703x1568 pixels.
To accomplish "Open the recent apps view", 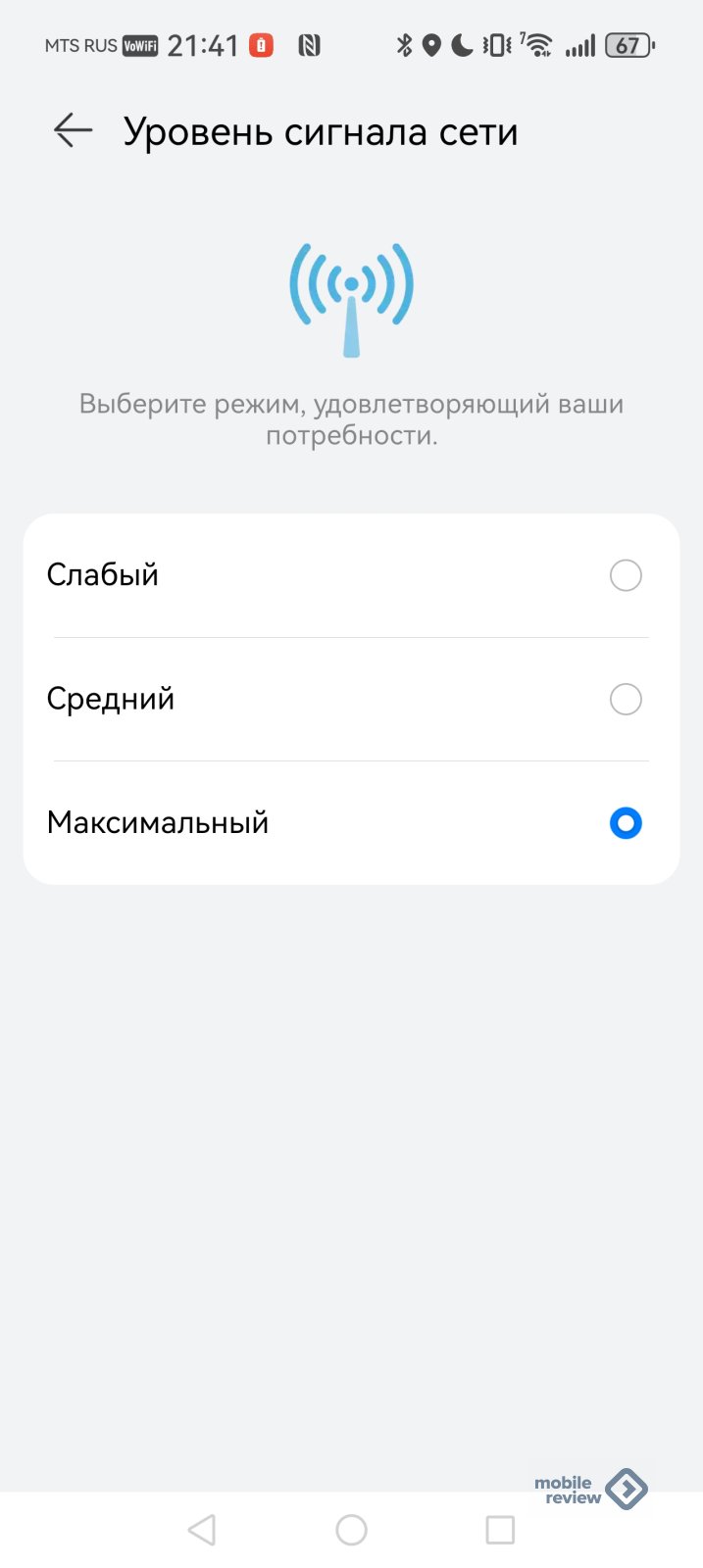I will [500, 1530].
